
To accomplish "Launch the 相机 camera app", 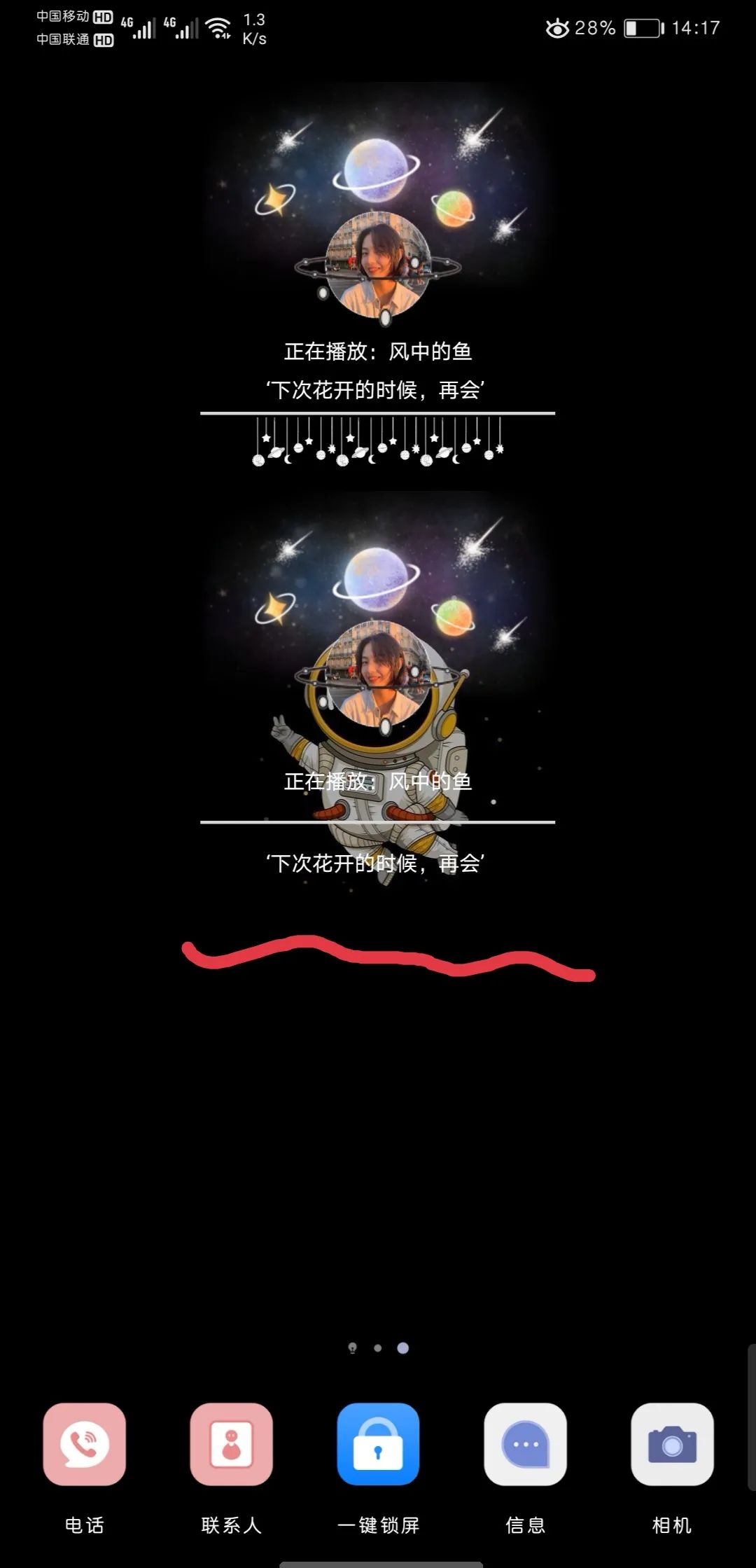I will 672,1444.
